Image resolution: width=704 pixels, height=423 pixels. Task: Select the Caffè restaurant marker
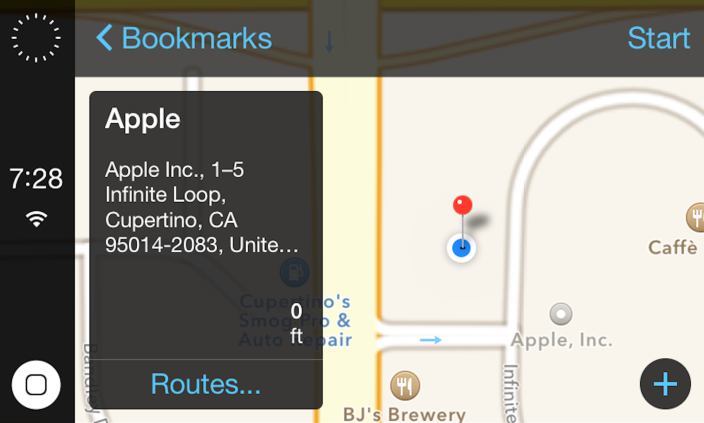(x=696, y=216)
